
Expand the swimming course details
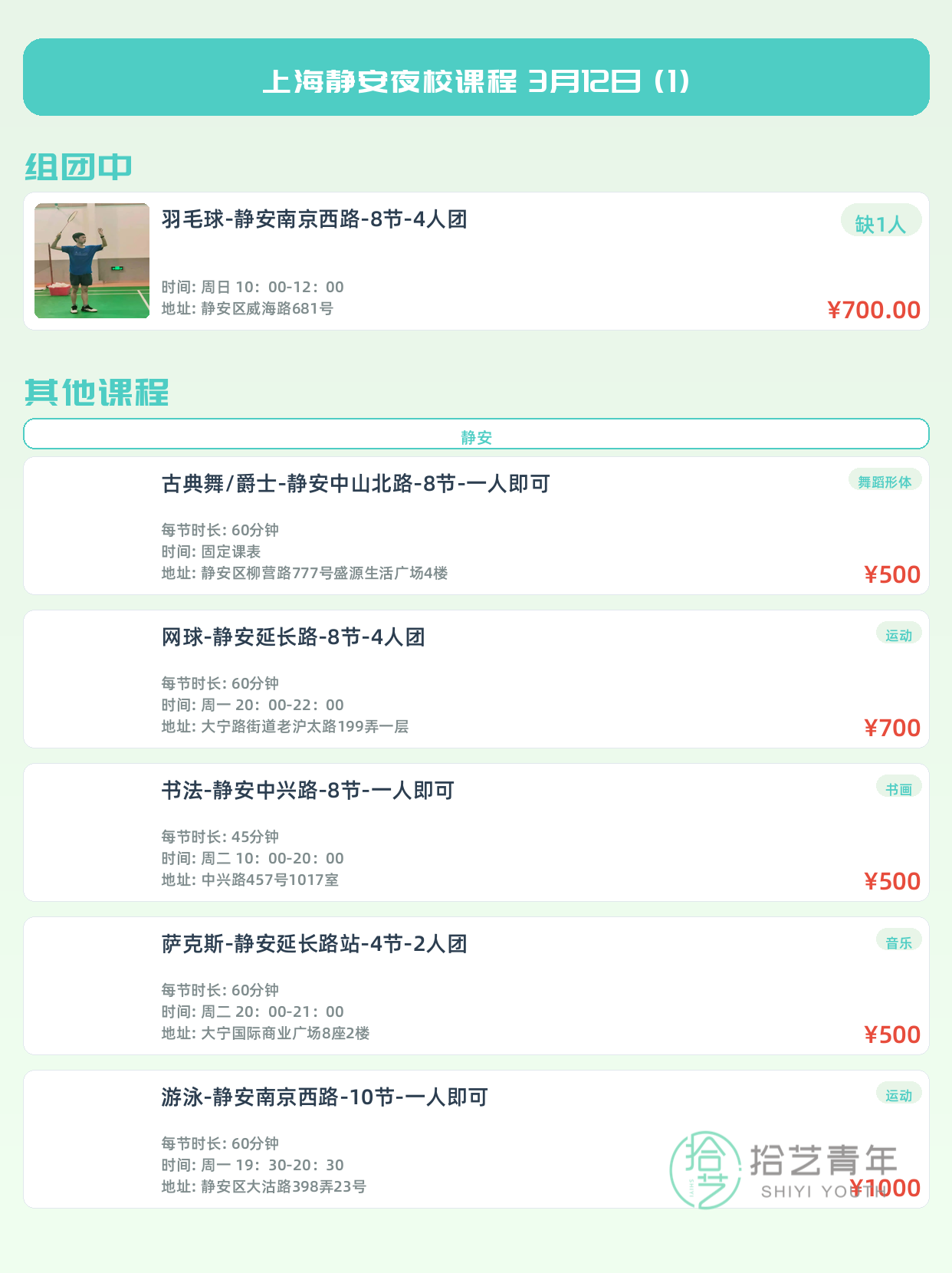[x=476, y=1141]
